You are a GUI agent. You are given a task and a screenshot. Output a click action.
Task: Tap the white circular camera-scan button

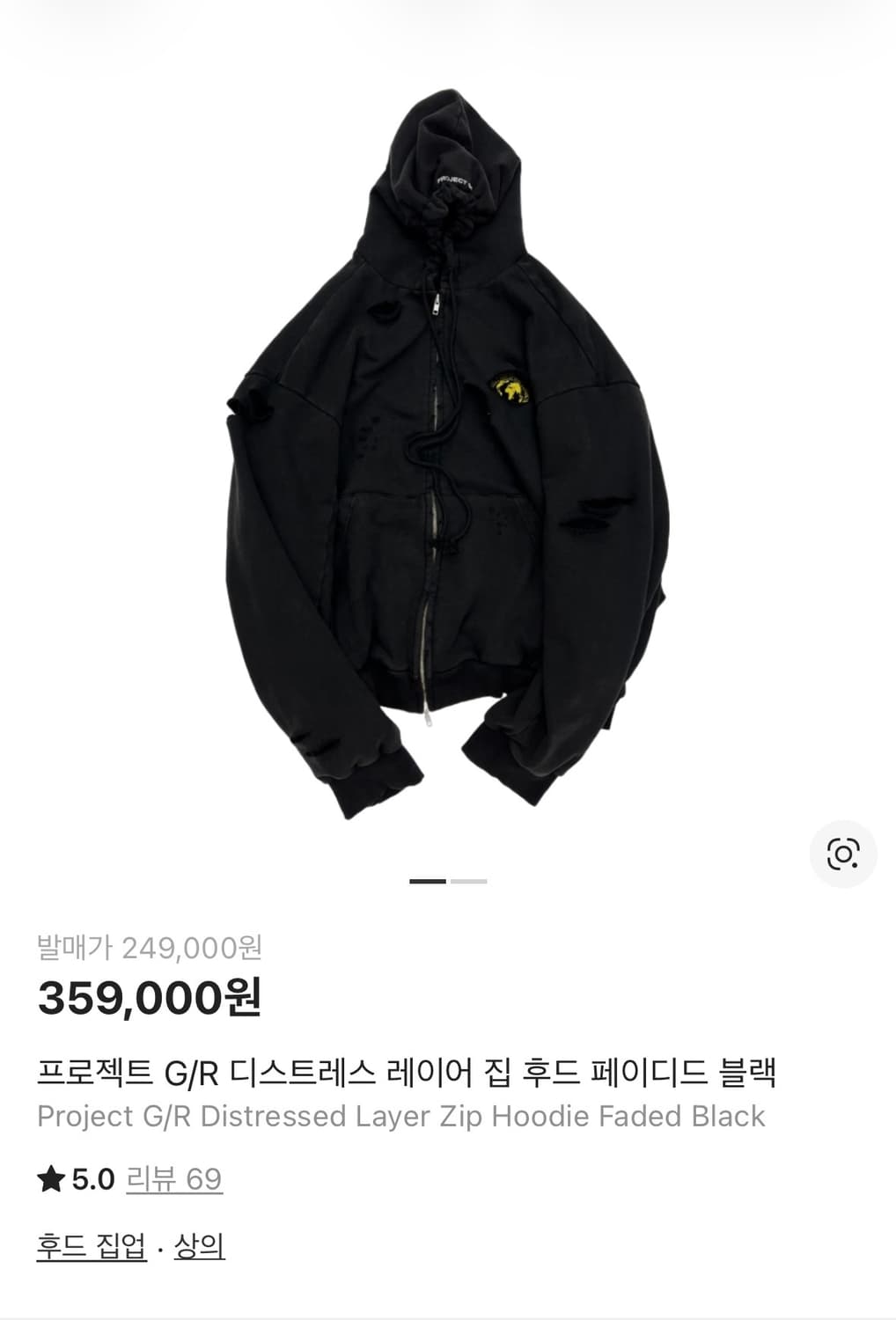(x=844, y=852)
